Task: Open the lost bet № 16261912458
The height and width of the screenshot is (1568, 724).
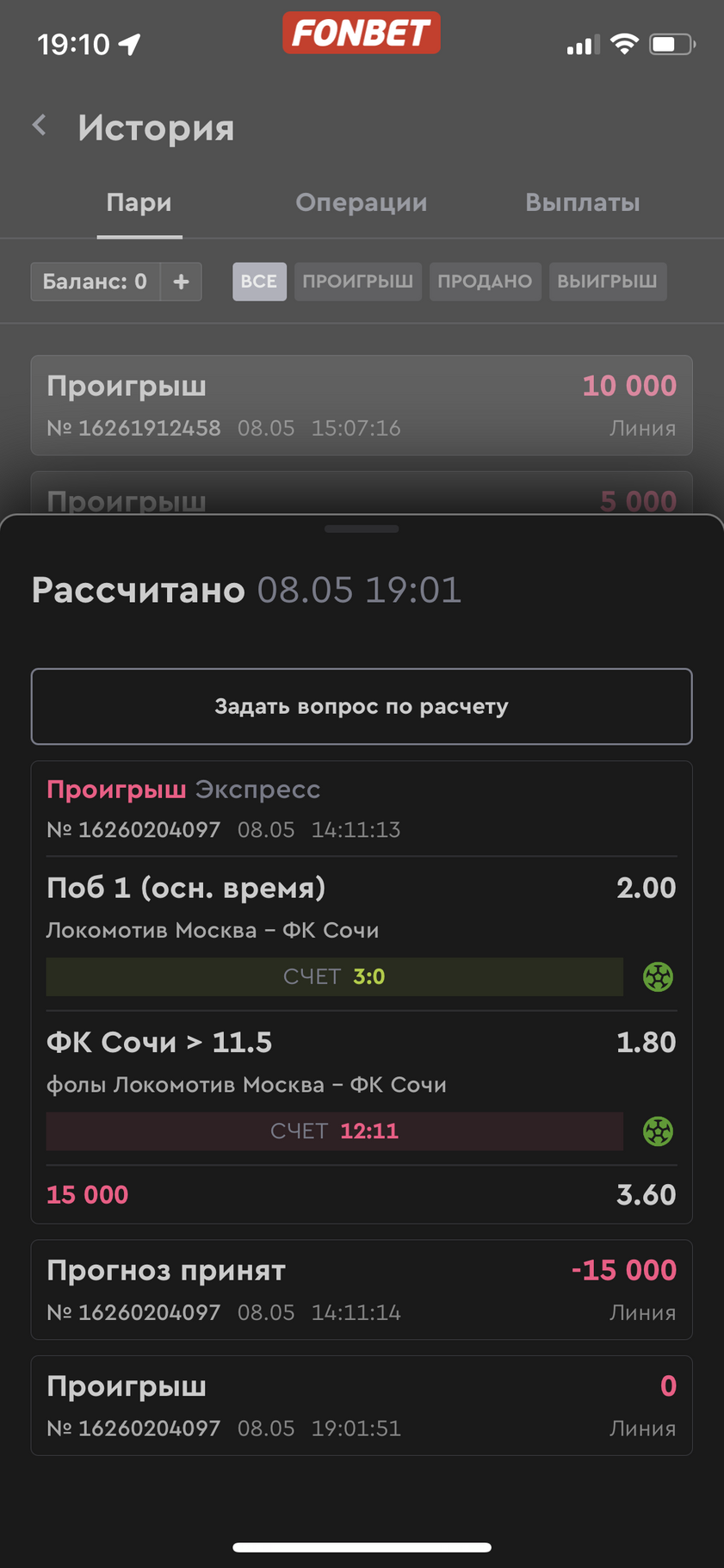Action: pos(362,405)
